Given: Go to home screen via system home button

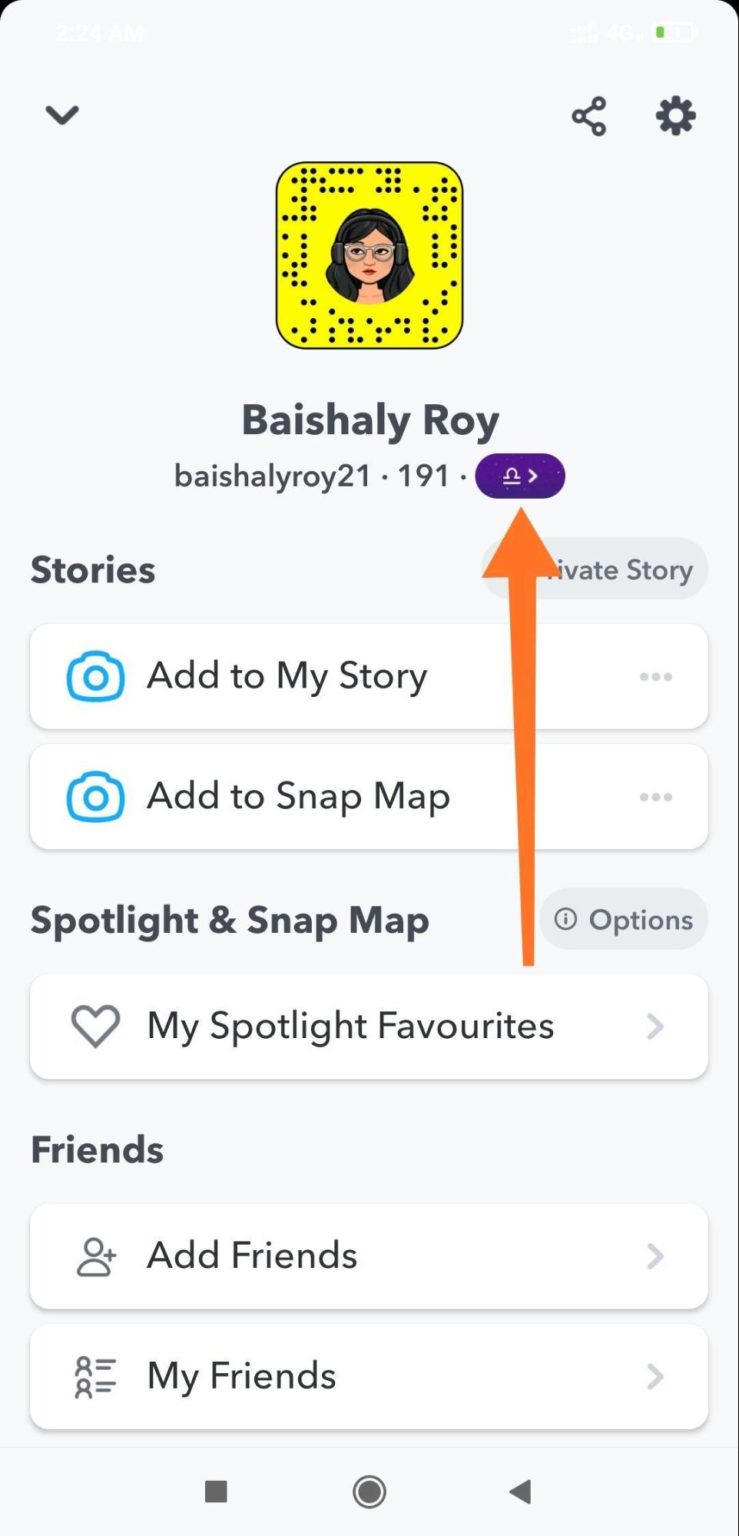Looking at the screenshot, I should 369,1492.
